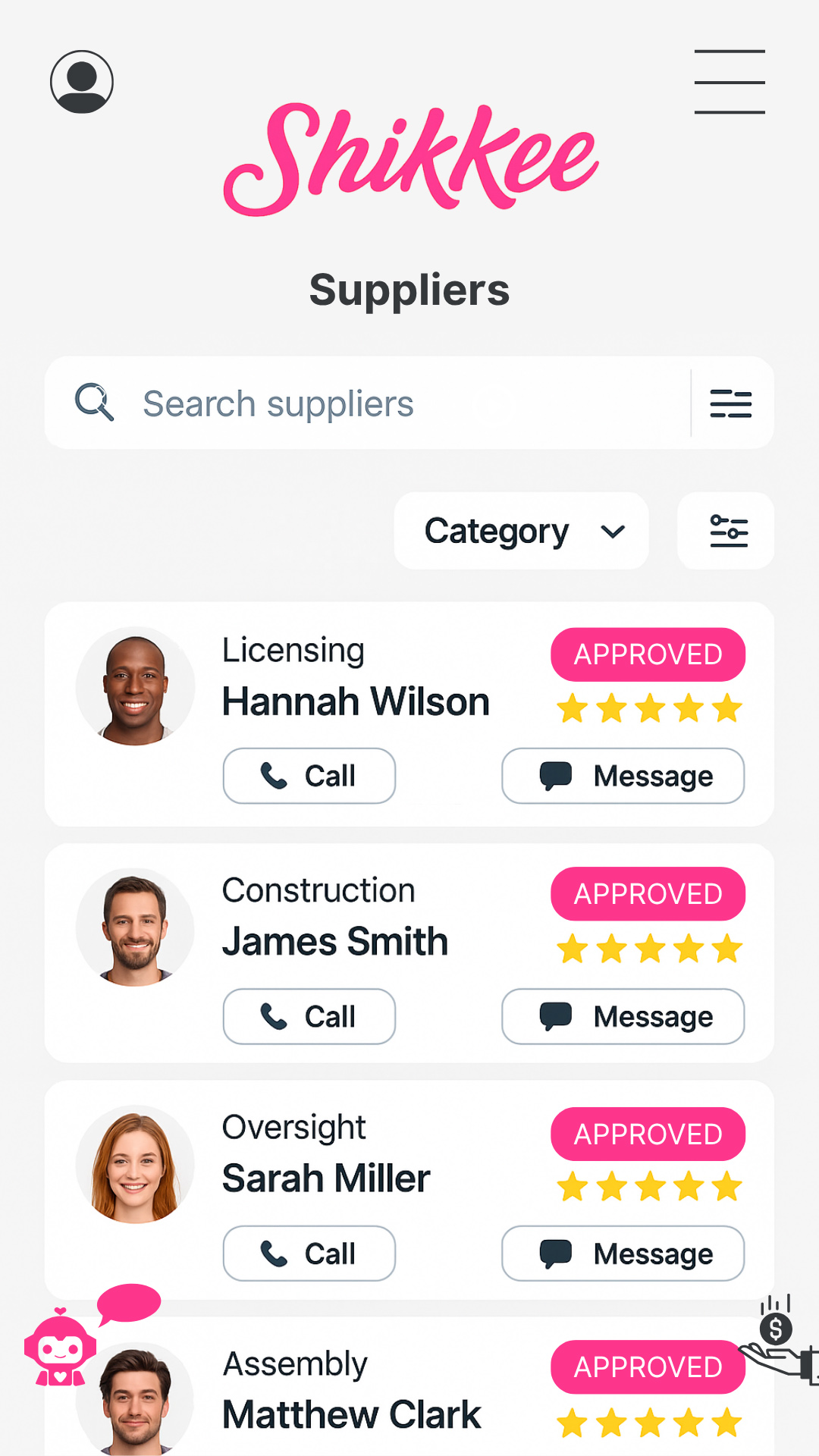Call Hannah Wilson
Viewport: 819px width, 1456px height.
[309, 776]
